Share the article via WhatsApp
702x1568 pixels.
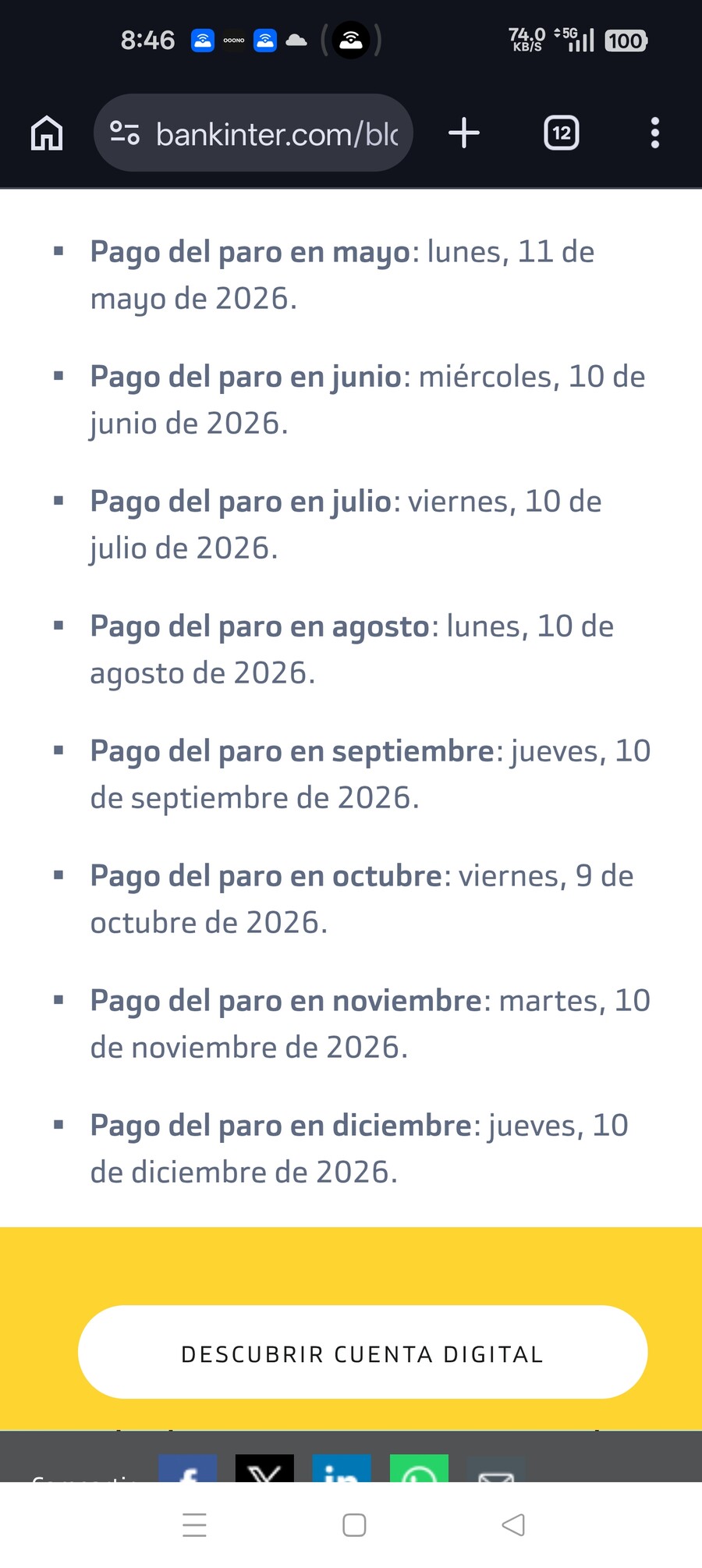419,1468
